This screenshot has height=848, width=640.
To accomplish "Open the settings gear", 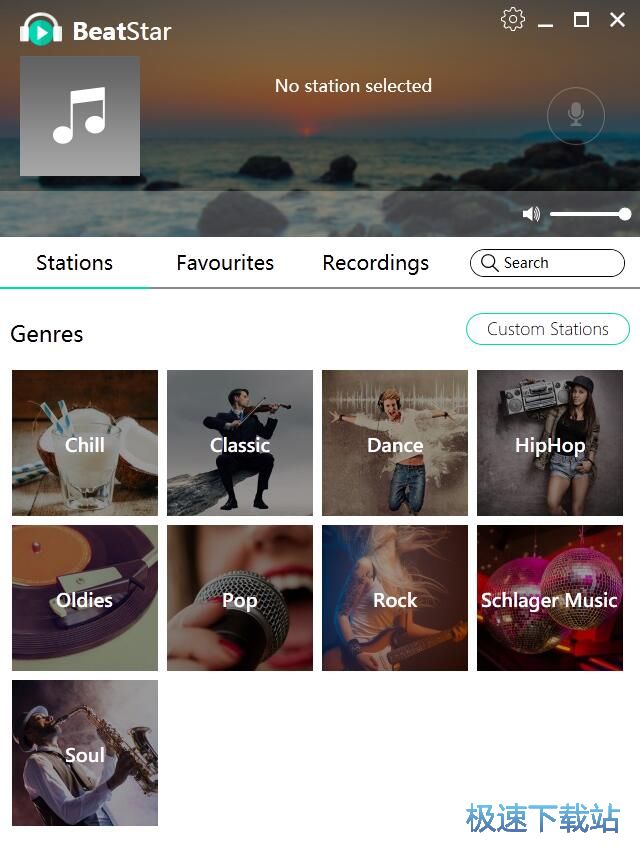I will [x=513, y=19].
